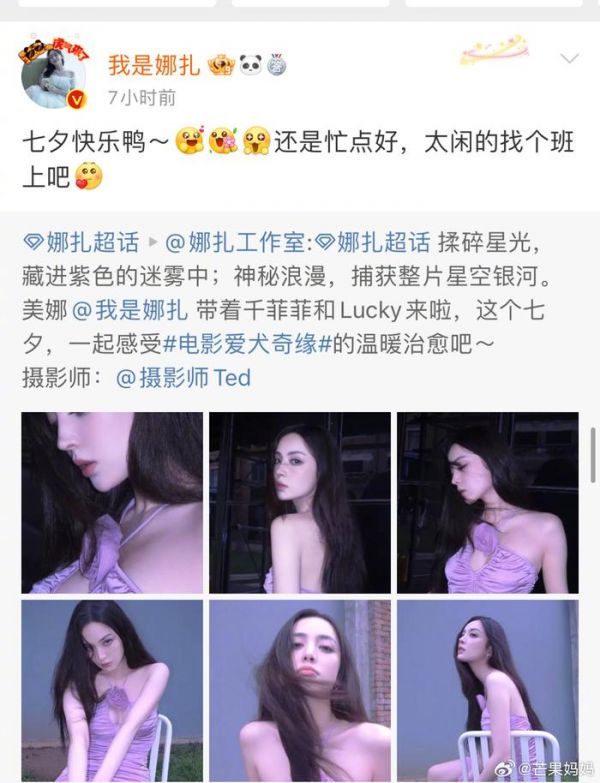View the top-right photo with head turned down
This screenshot has width=600, height=783.
tap(487, 502)
